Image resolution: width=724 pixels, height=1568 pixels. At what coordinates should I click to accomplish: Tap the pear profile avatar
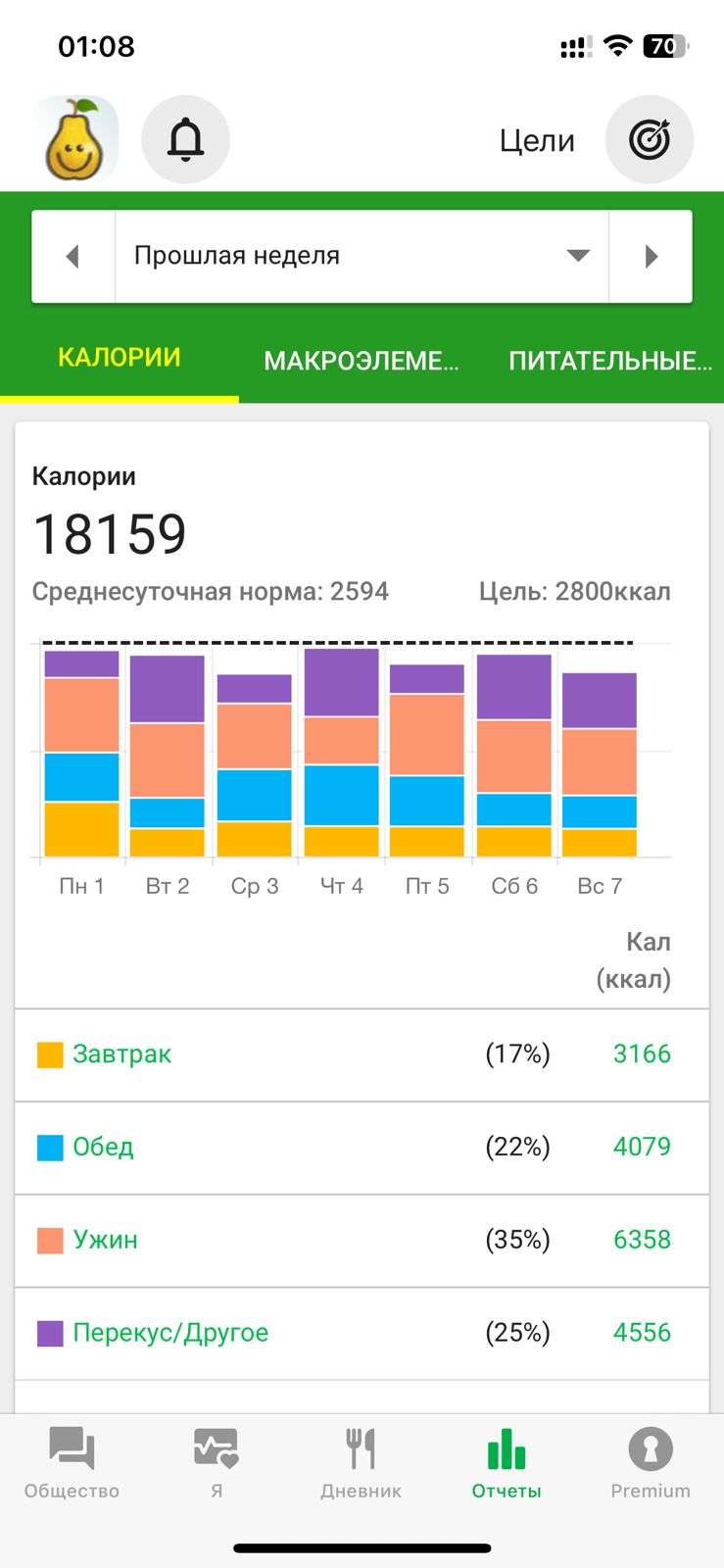[75, 137]
